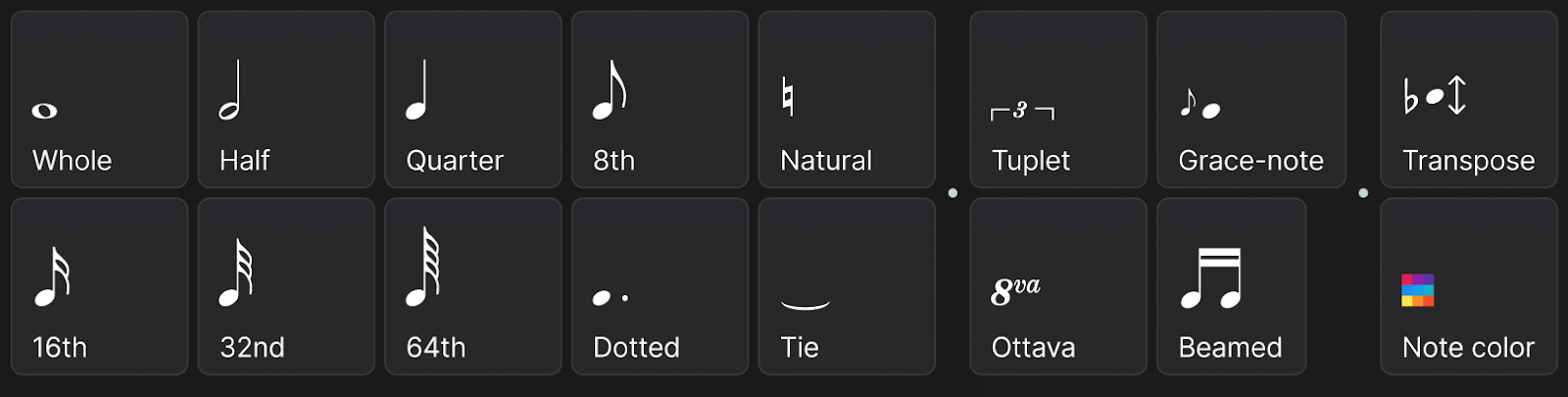Tap the Transpose button
The height and width of the screenshot is (397, 1568).
coord(1468,99)
